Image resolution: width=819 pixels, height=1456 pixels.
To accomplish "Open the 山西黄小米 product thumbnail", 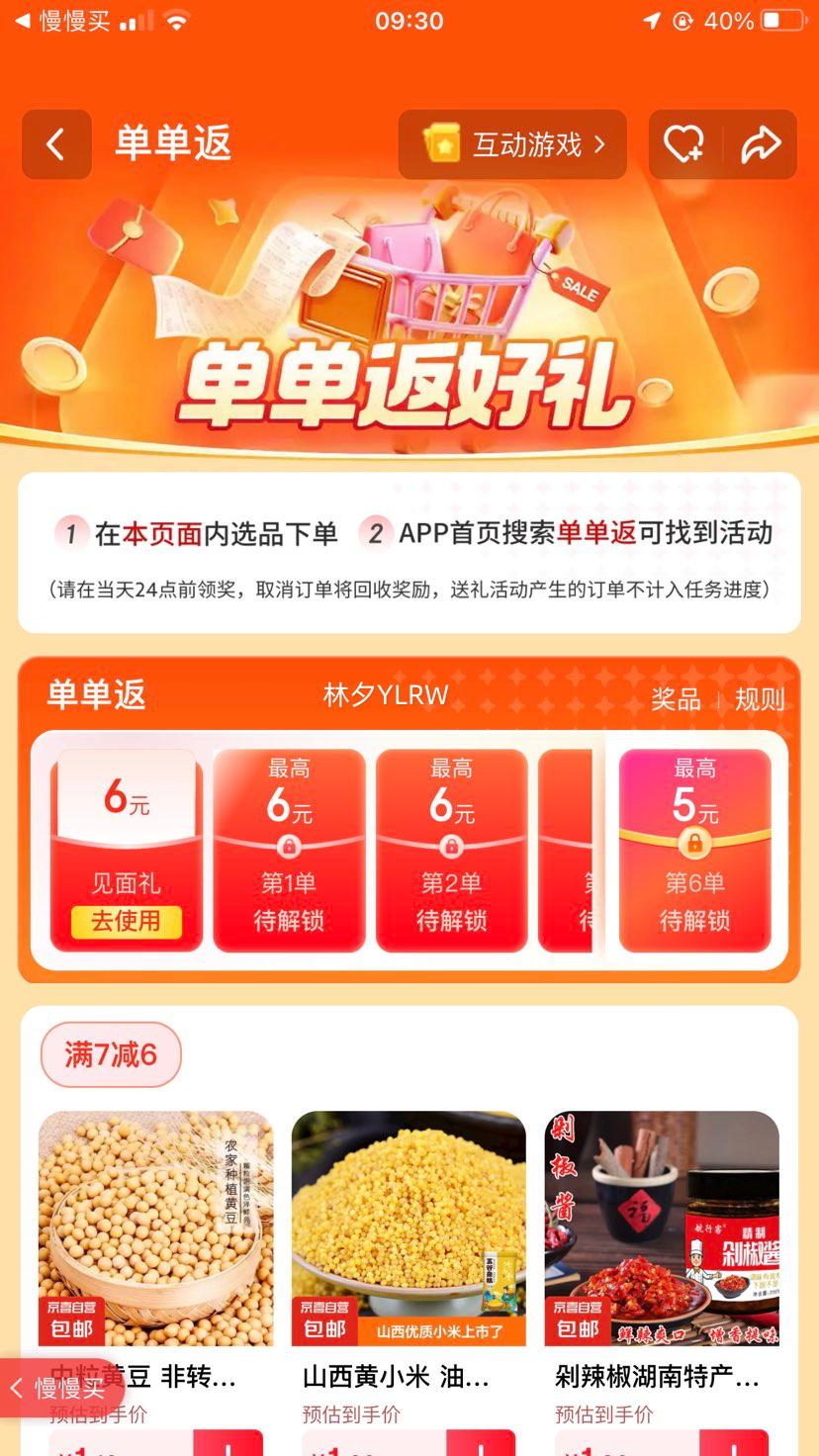I will (409, 1227).
